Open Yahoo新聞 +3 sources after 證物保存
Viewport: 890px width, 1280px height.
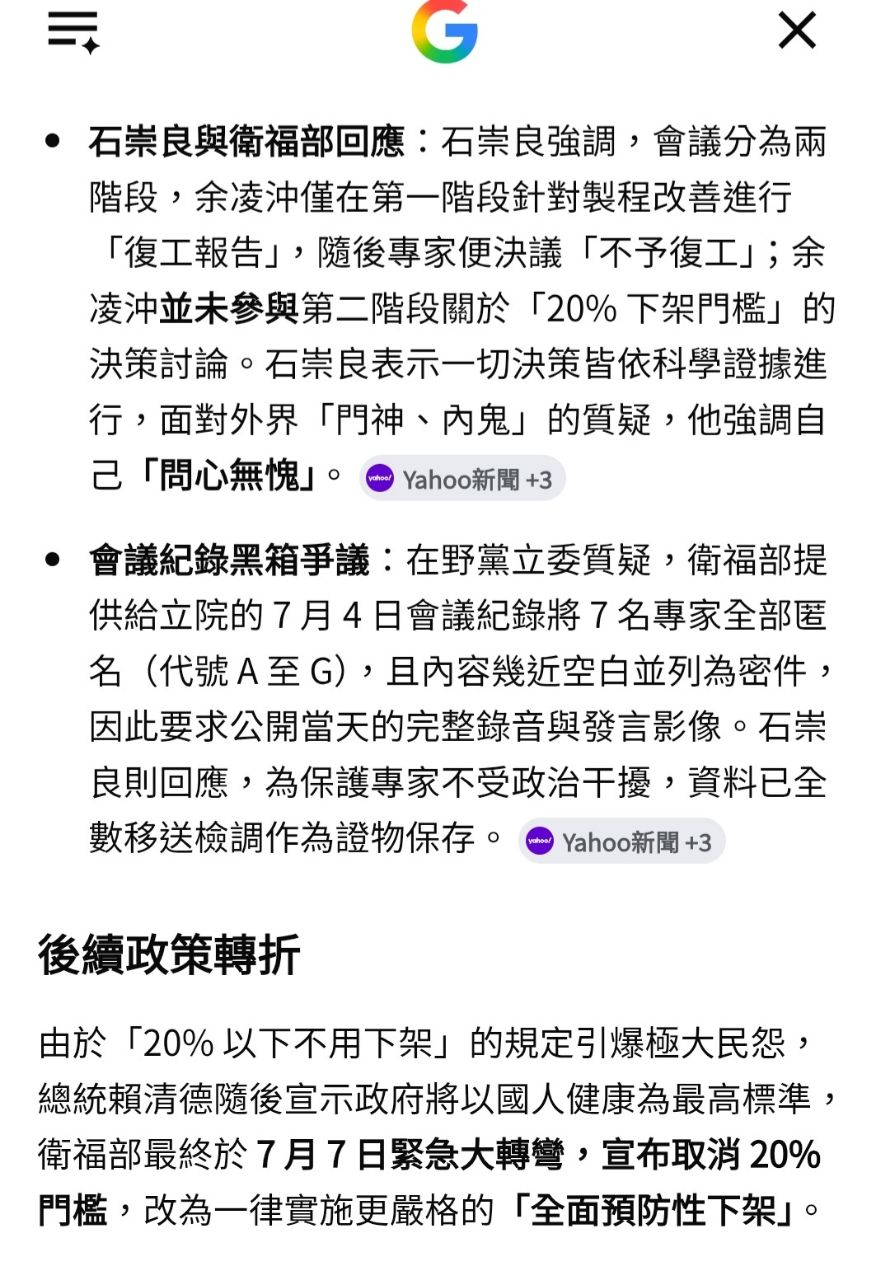621,842
